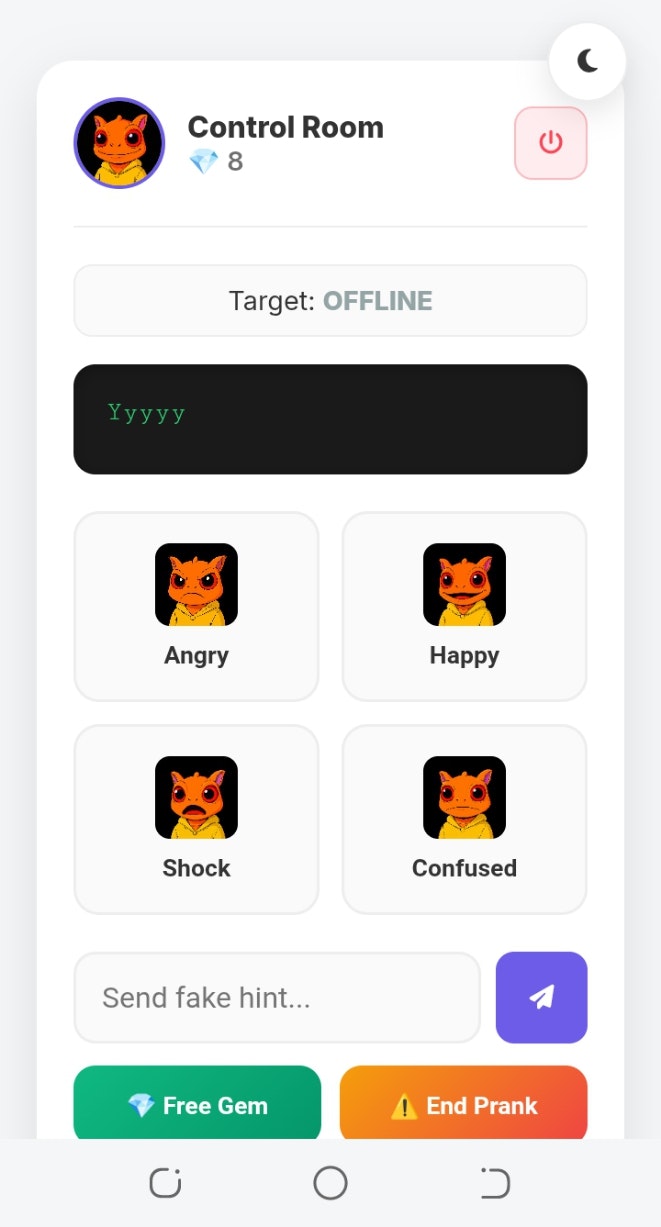
Task: Pick the Confused reaction
Action: click(x=464, y=818)
